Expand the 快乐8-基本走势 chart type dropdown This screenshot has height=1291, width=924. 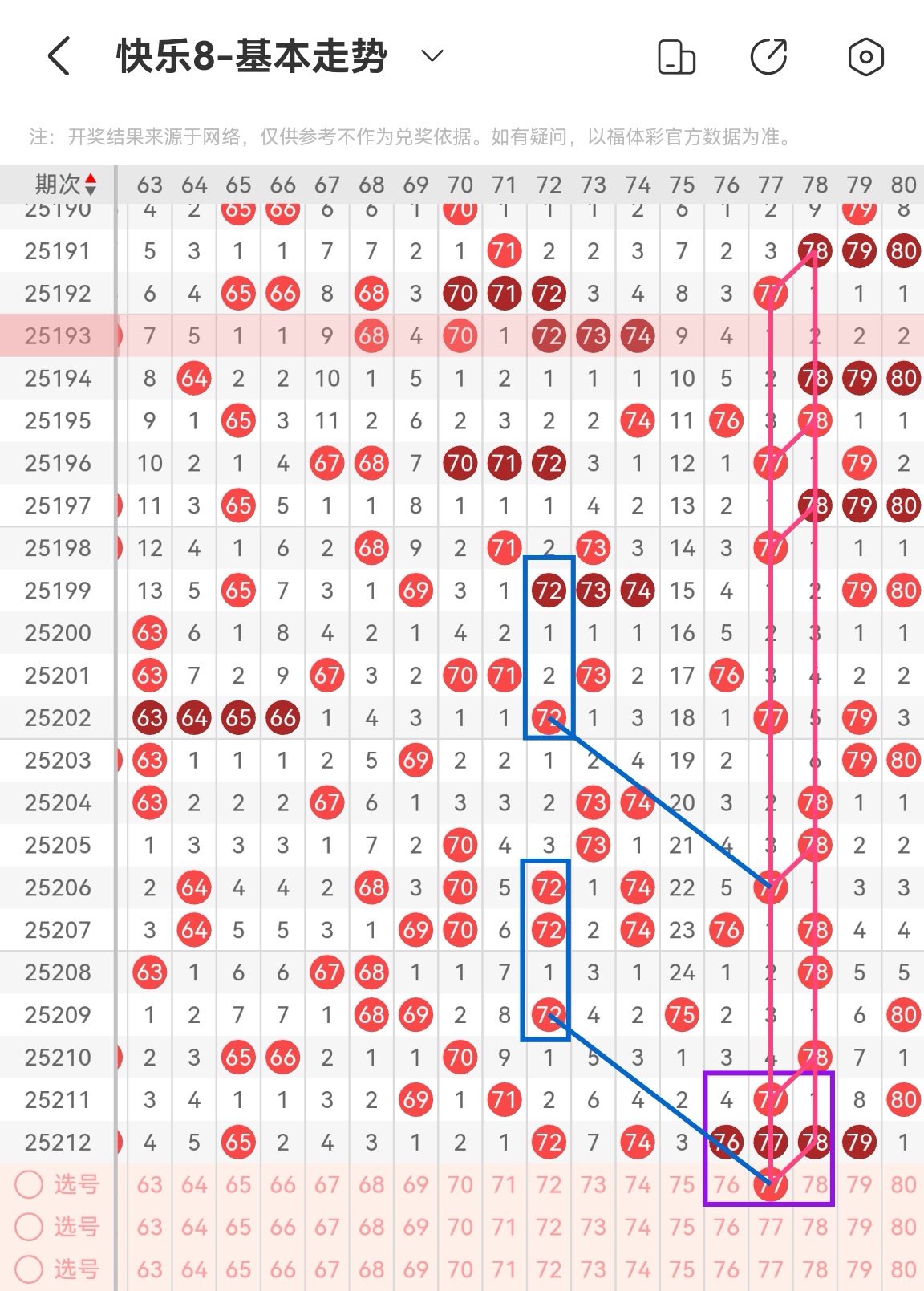coord(432,55)
